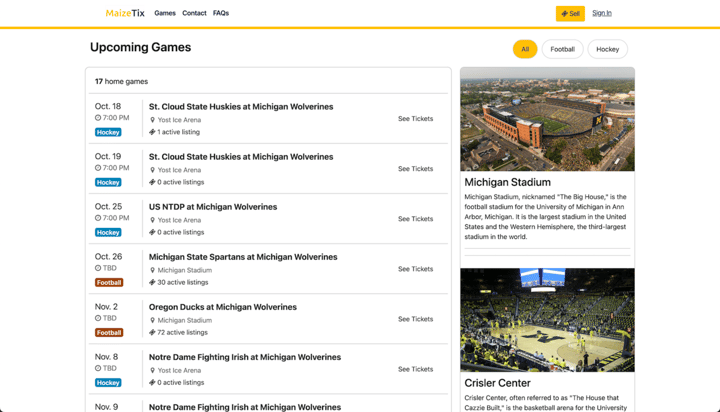The width and height of the screenshot is (720, 412).
Task: Open the Sign In link
Action: (602, 13)
